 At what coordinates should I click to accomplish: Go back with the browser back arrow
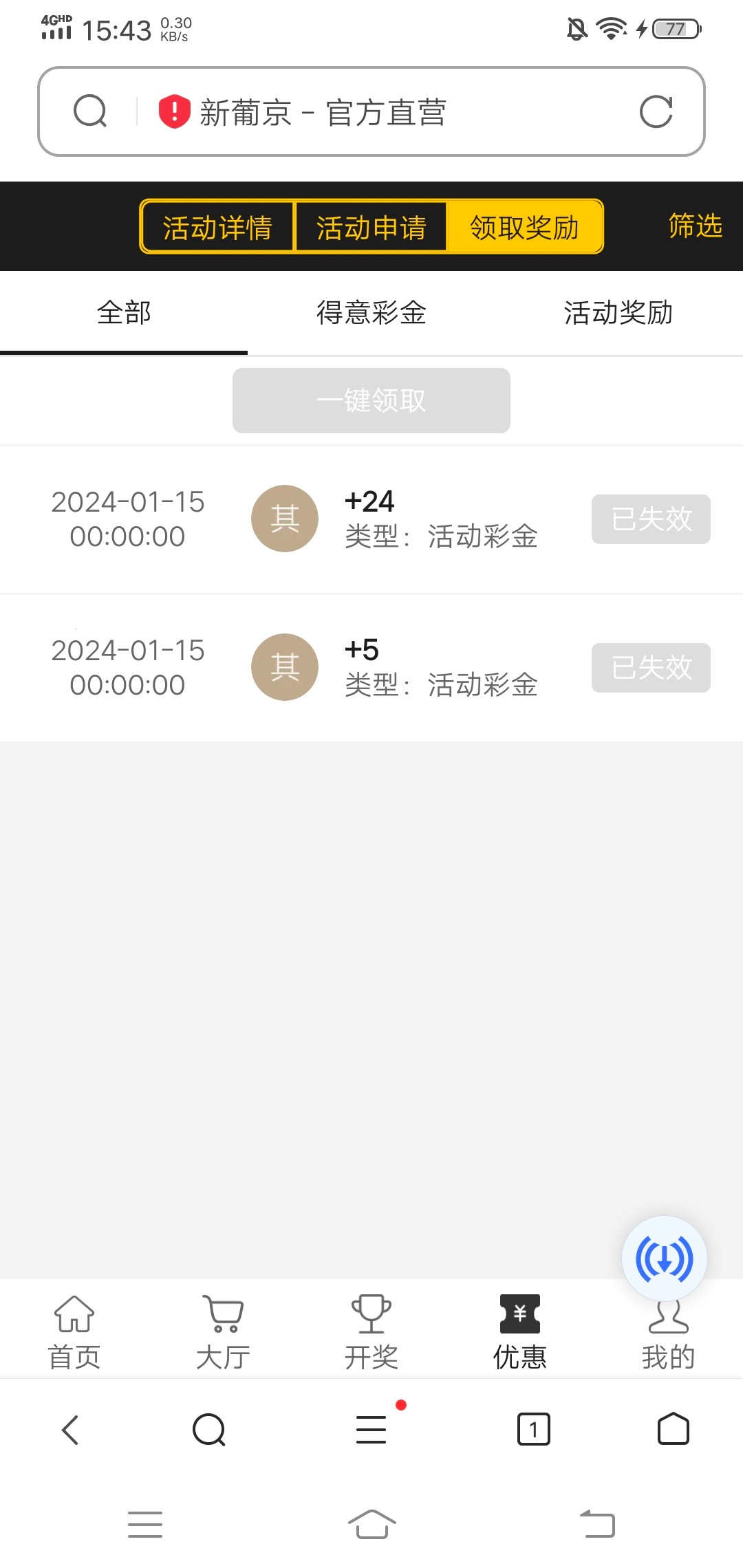[70, 1430]
